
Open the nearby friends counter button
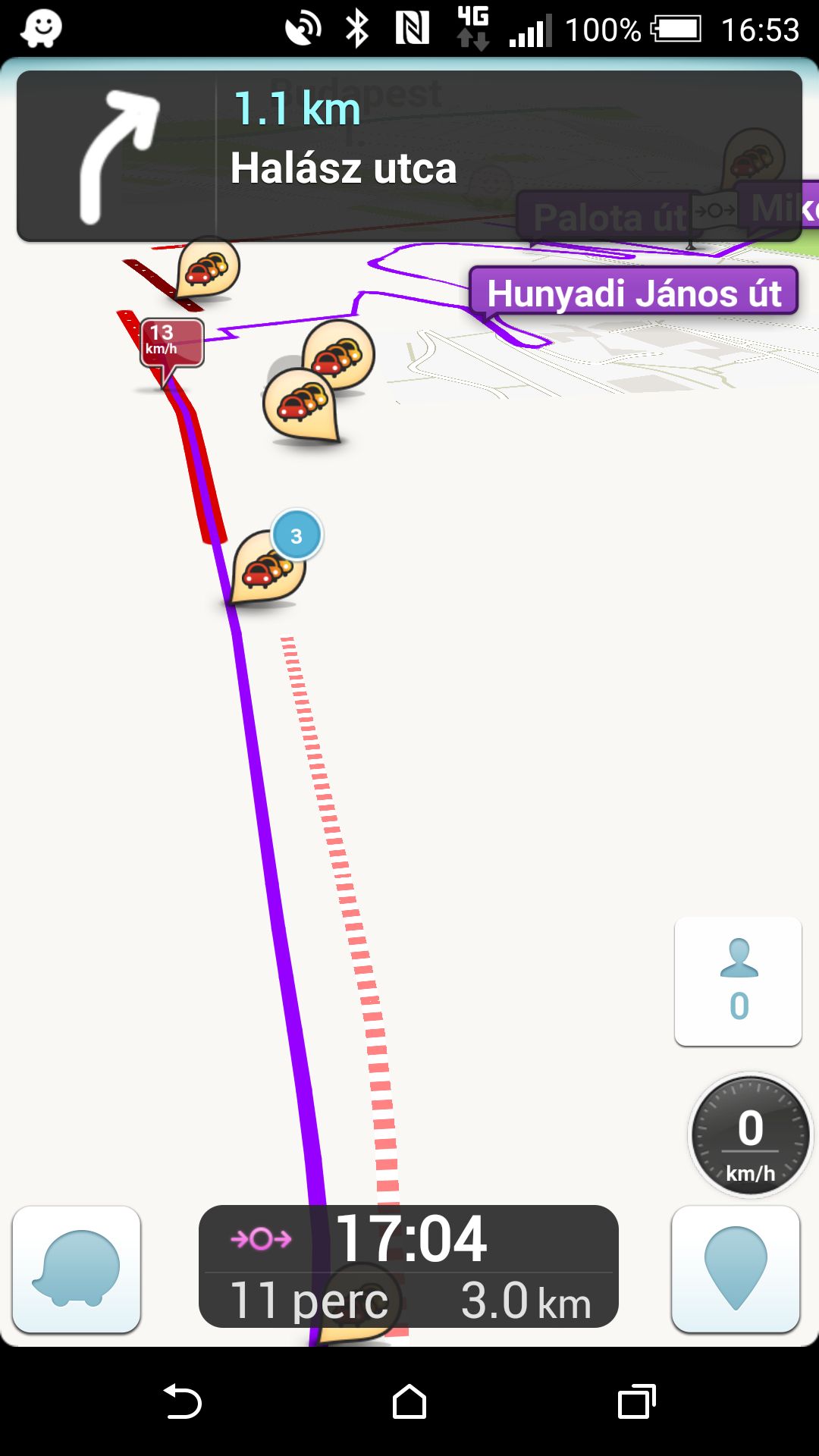(x=738, y=981)
